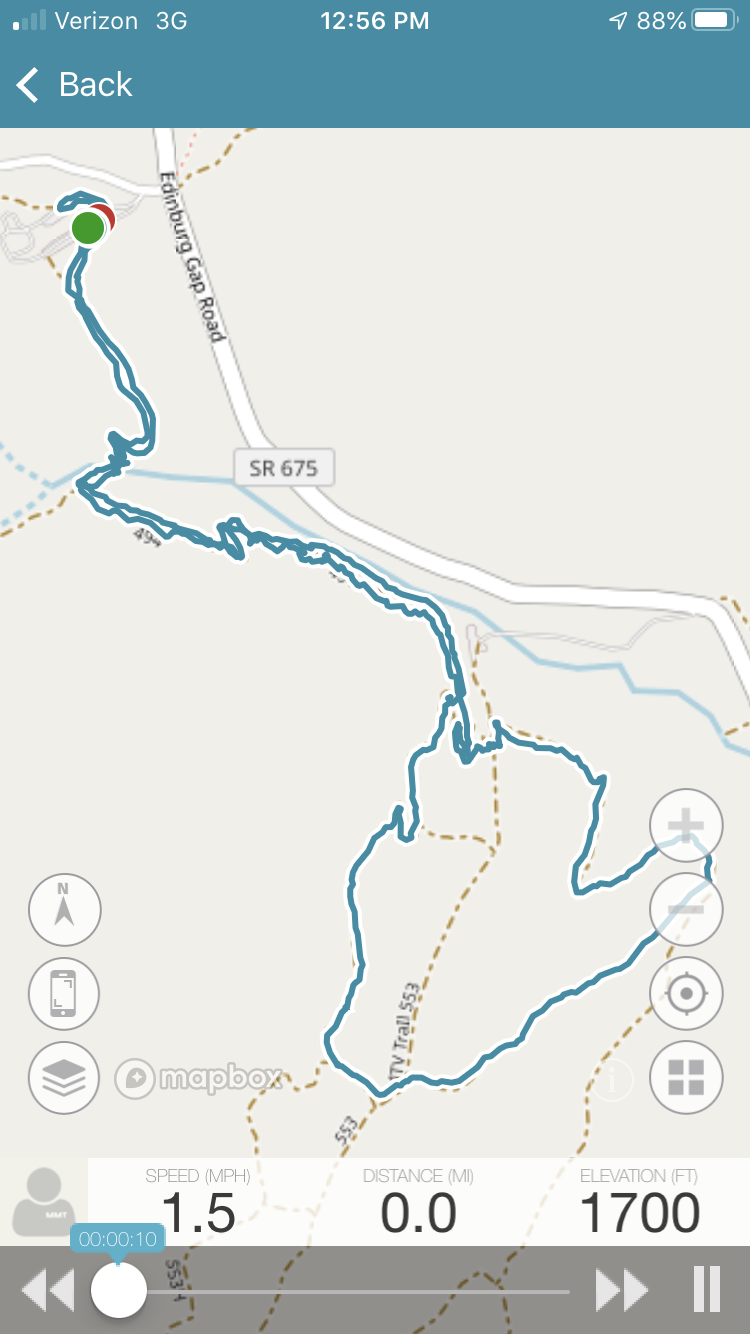Zoom in on the map
The height and width of the screenshot is (1334, 750).
tap(686, 826)
